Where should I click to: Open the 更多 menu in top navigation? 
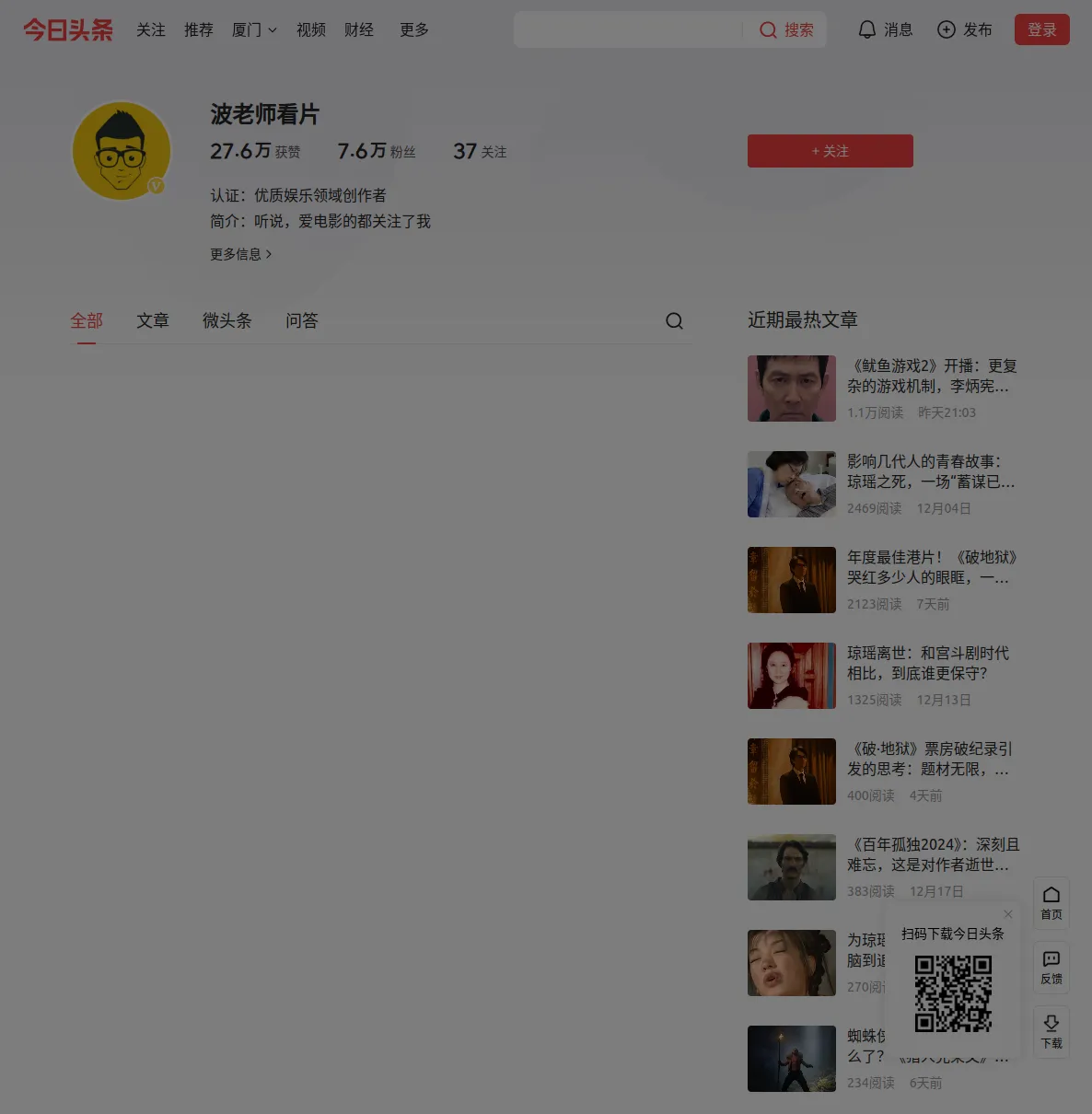click(413, 29)
